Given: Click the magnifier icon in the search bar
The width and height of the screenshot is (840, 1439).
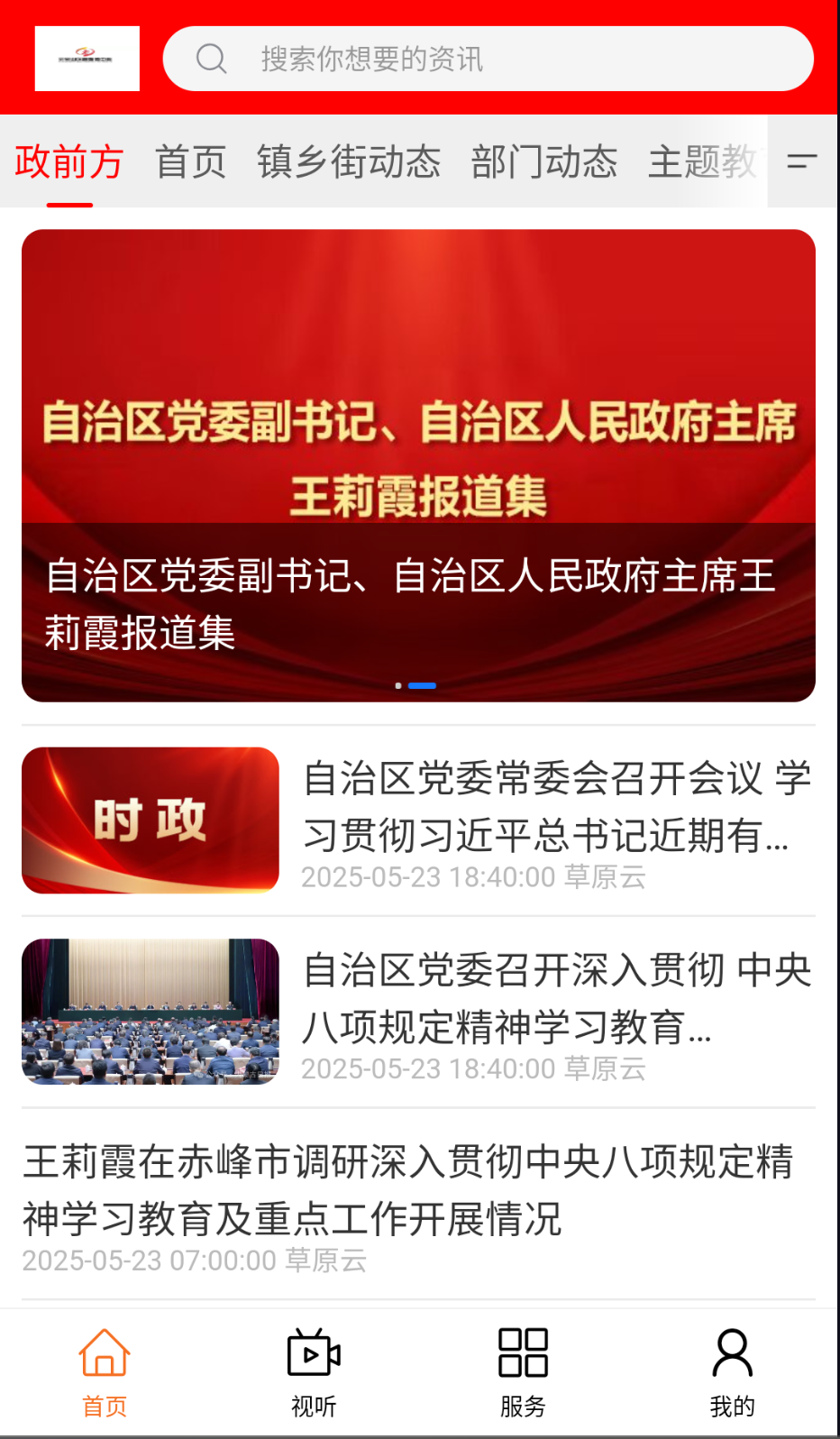Looking at the screenshot, I should tap(211, 58).
